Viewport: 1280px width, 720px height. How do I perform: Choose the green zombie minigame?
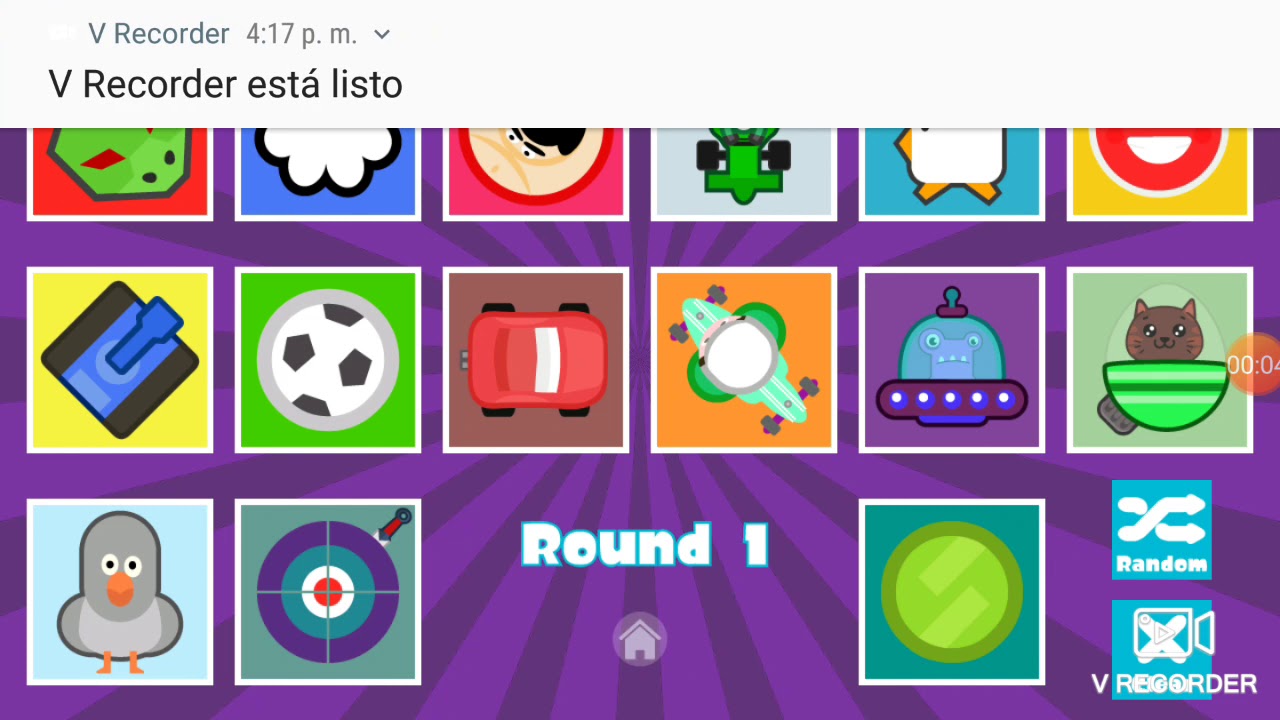pyautogui.click(x=120, y=172)
